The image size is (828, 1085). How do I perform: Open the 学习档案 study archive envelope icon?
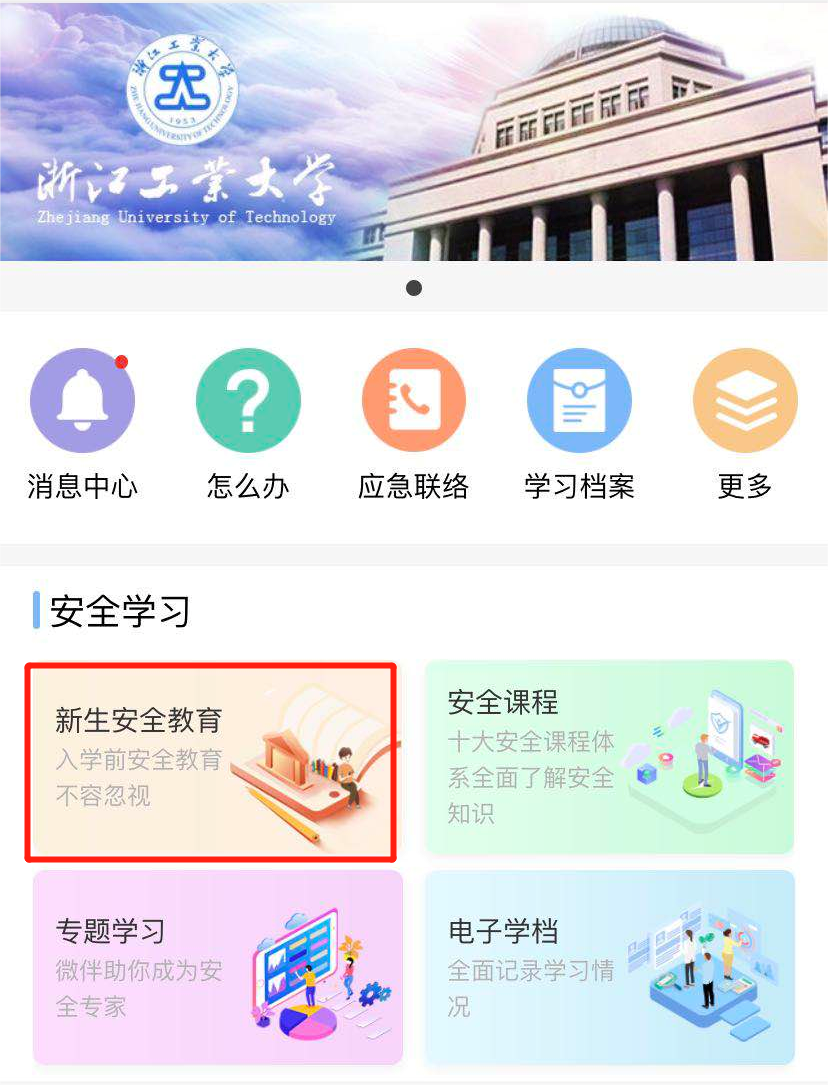(x=579, y=399)
